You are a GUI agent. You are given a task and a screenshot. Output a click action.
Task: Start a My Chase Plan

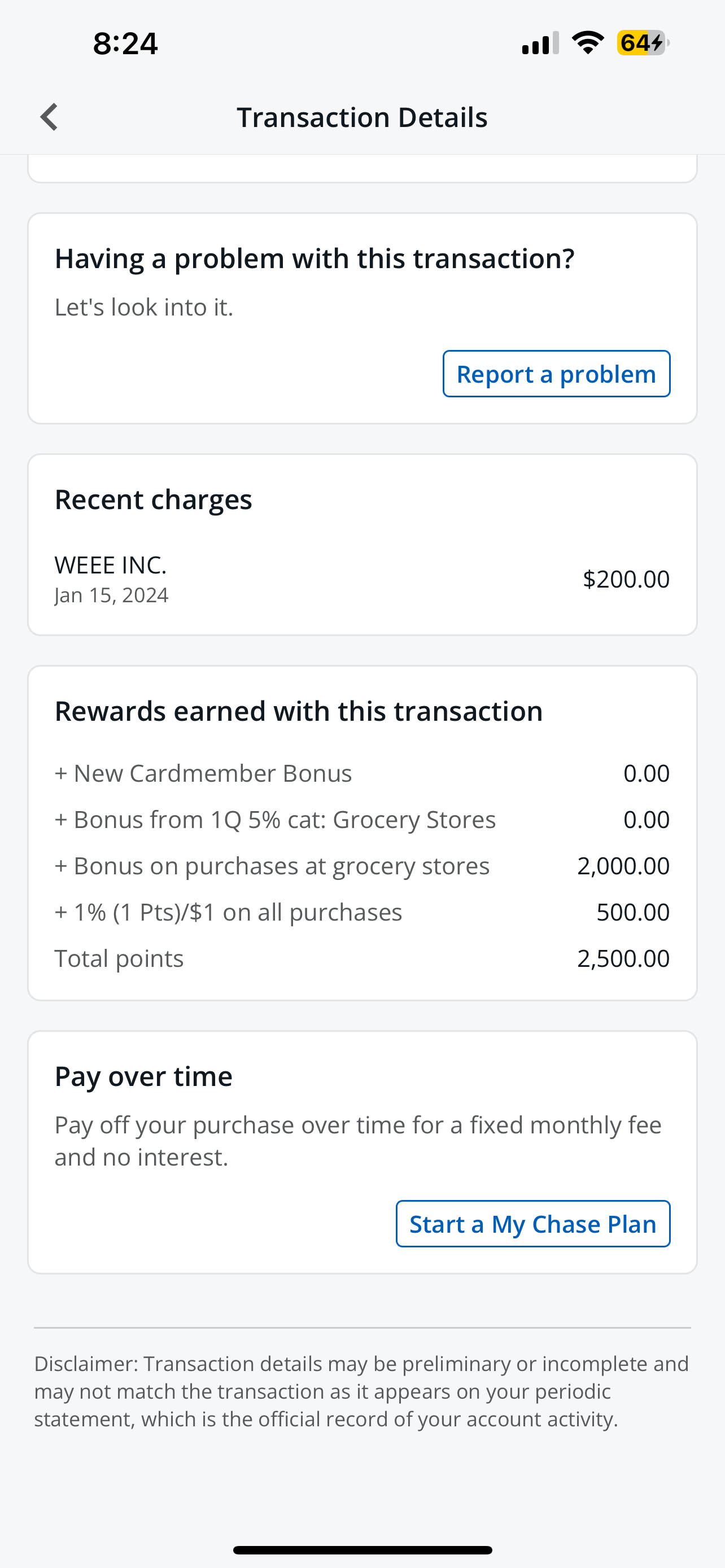532,1224
